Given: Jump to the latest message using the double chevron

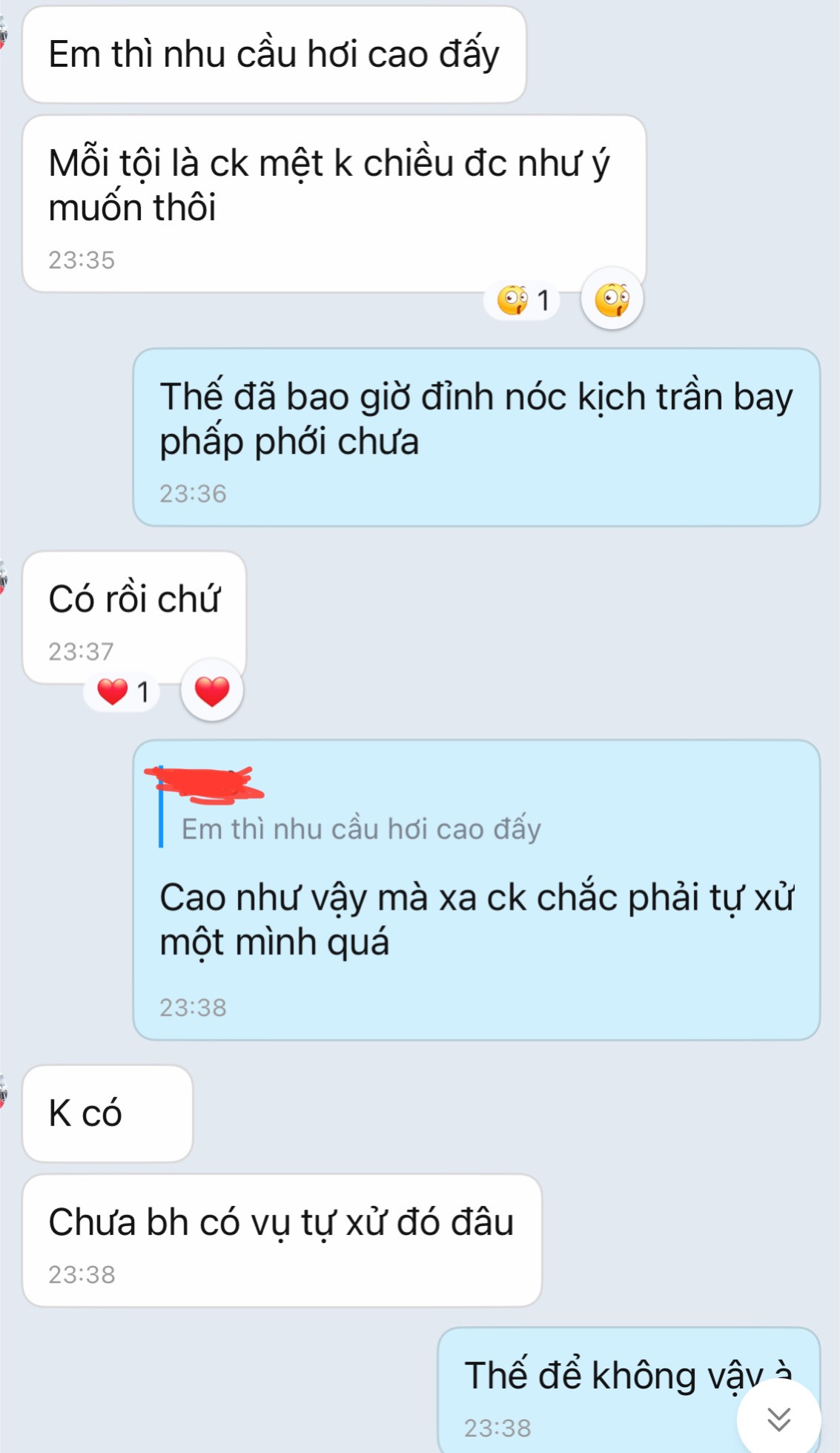Looking at the screenshot, I should (778, 1419).
